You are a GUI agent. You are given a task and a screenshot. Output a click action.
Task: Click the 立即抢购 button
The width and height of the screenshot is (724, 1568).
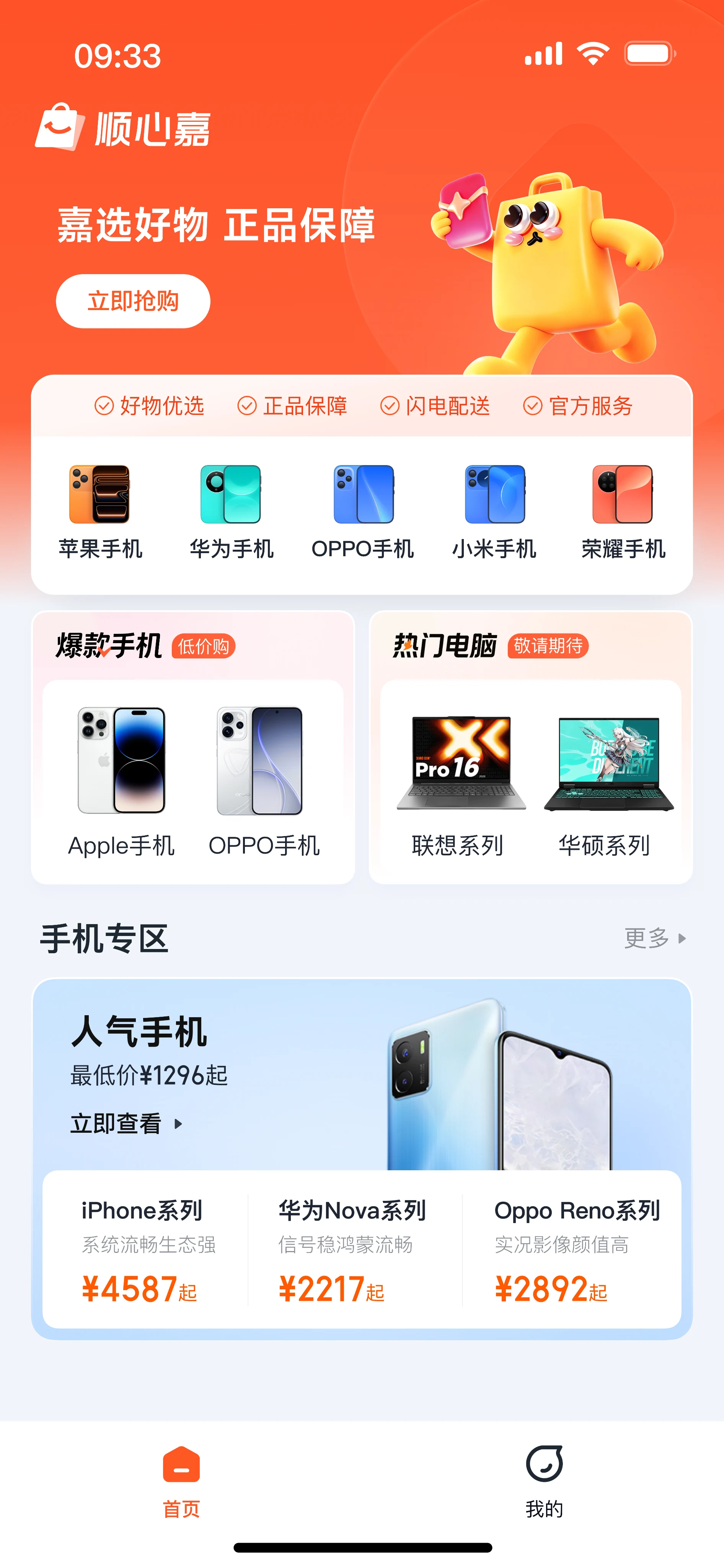click(x=133, y=301)
